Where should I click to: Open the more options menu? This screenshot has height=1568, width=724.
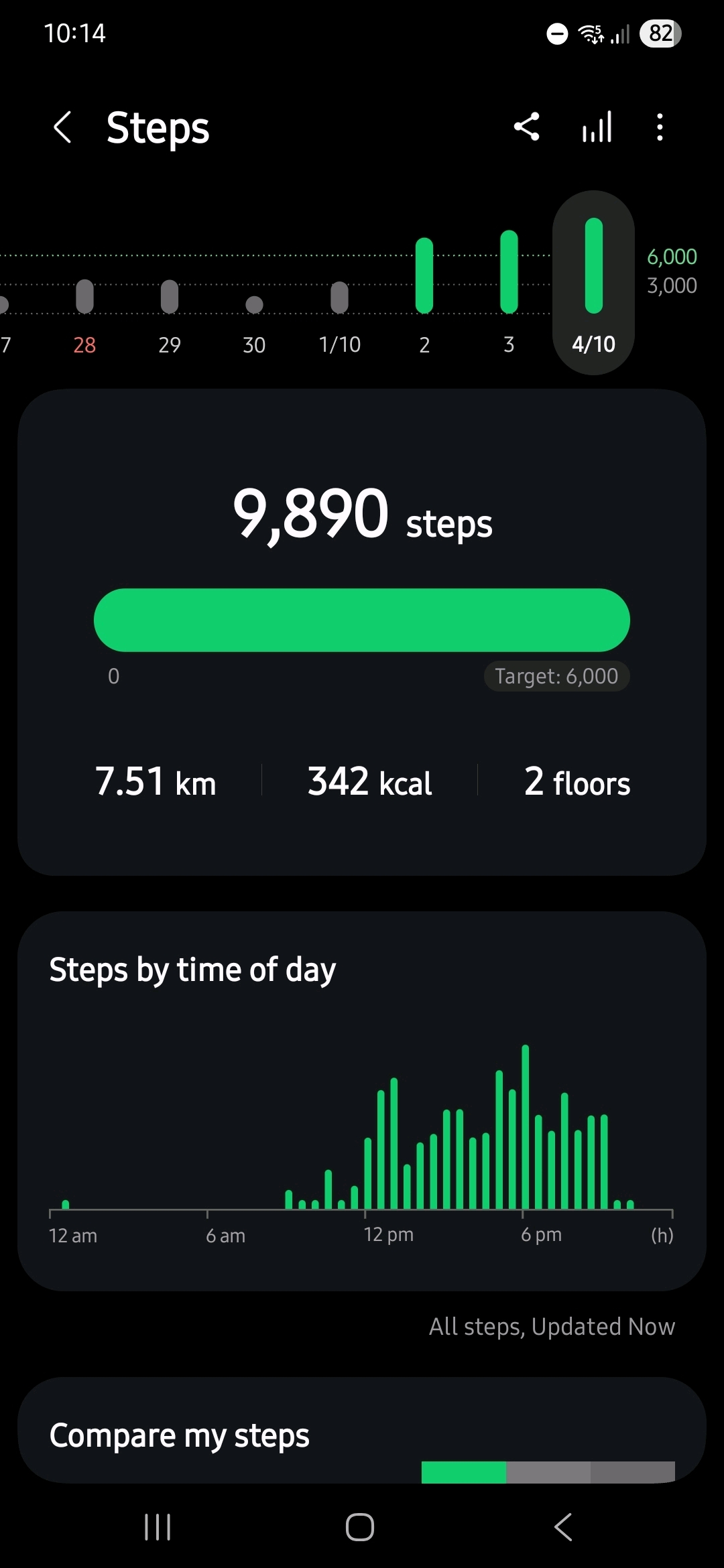point(660,127)
